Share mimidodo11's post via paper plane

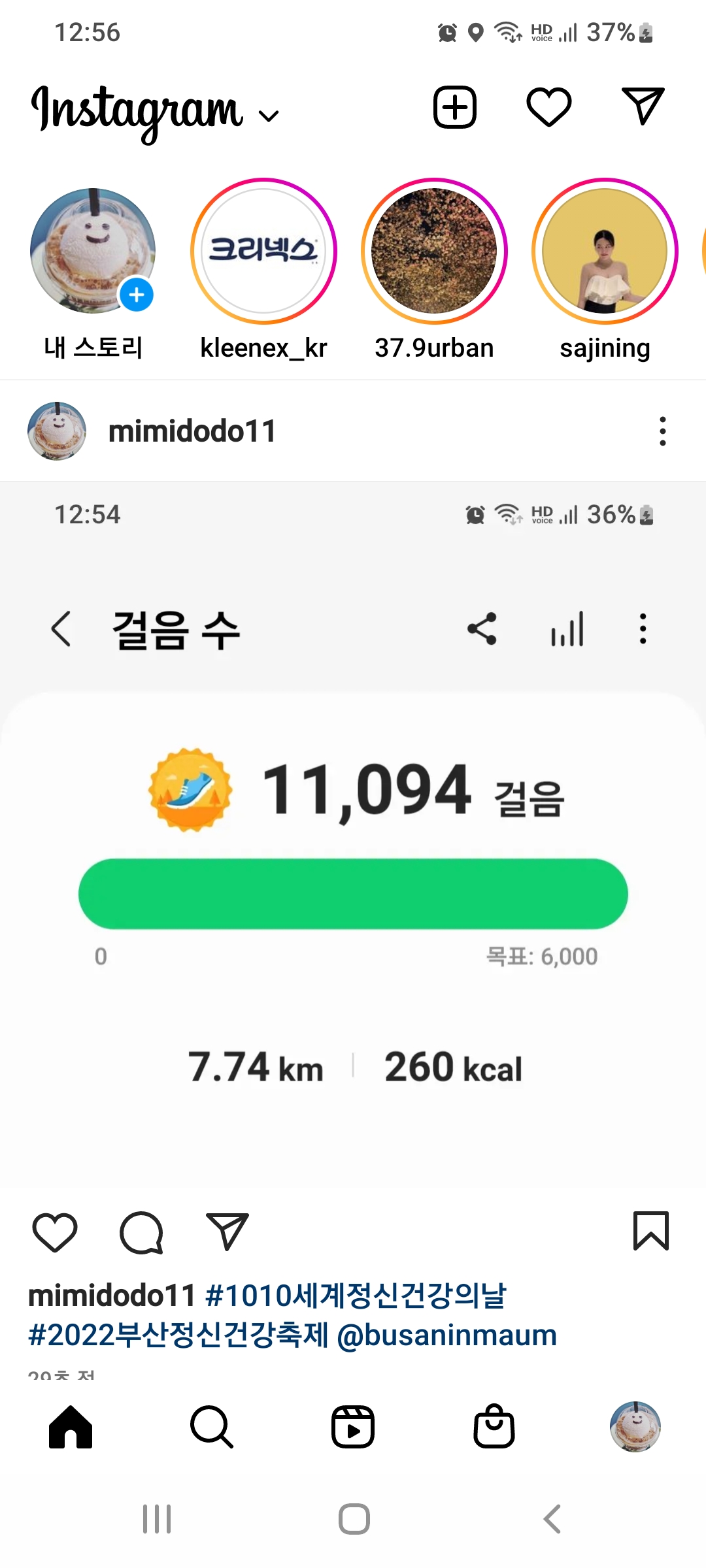[227, 1232]
